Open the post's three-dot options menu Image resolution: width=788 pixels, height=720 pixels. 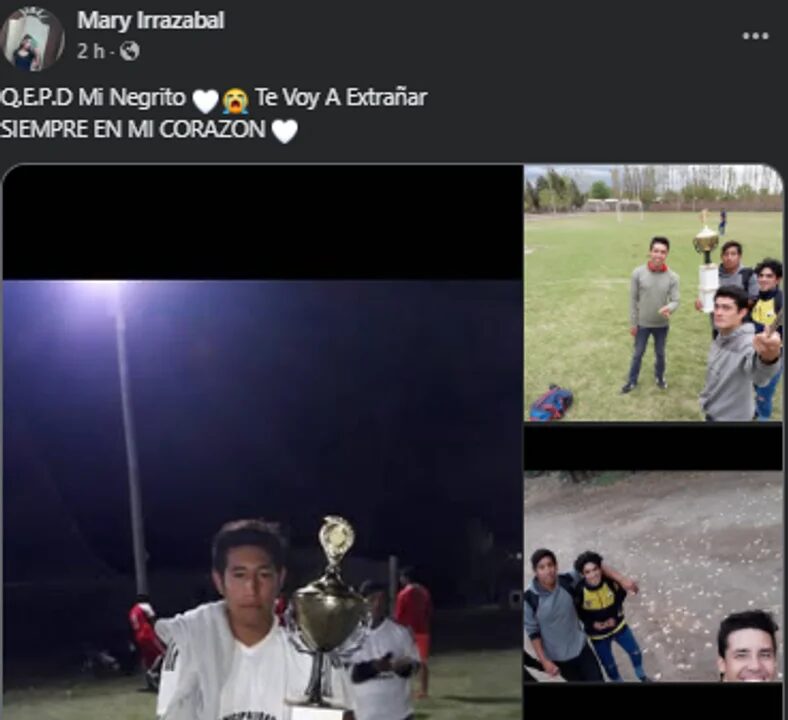pyautogui.click(x=755, y=36)
